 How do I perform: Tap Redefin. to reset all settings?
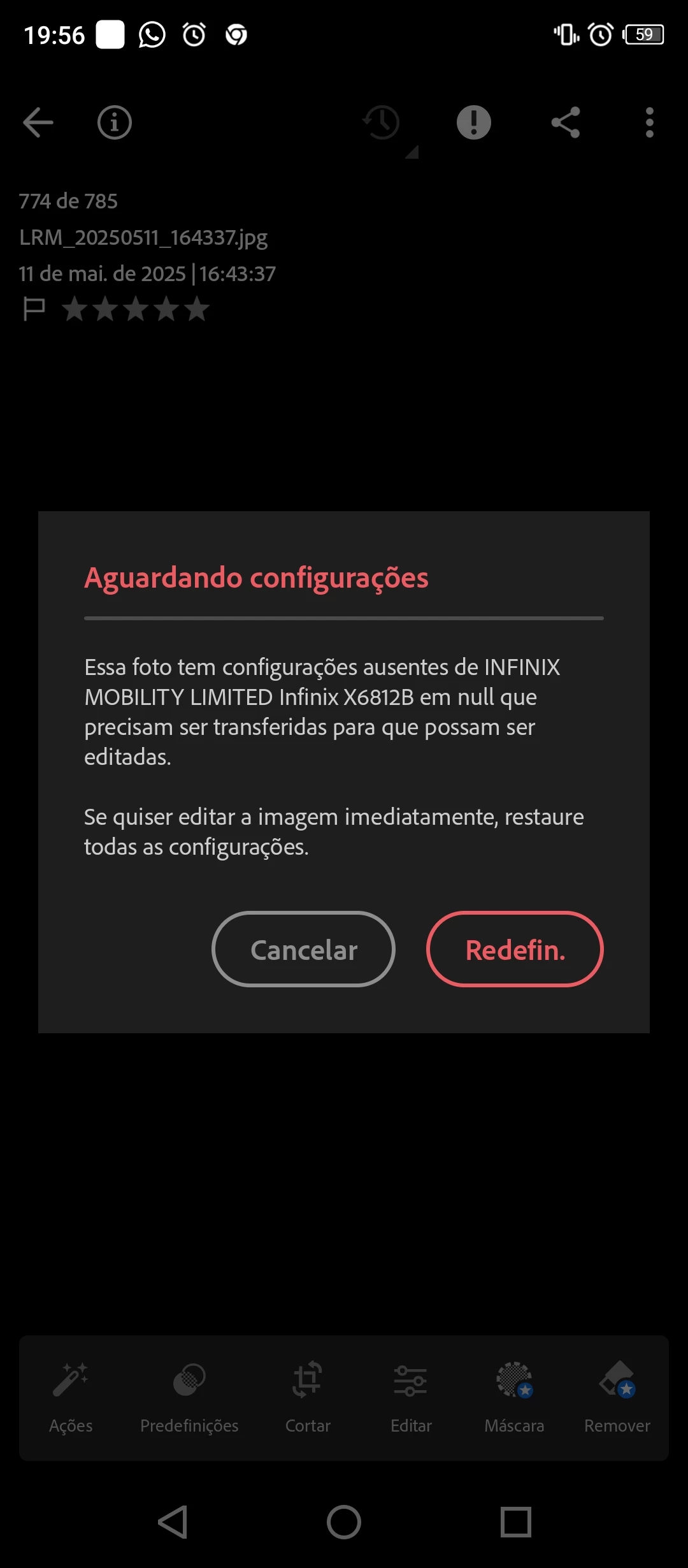click(515, 950)
